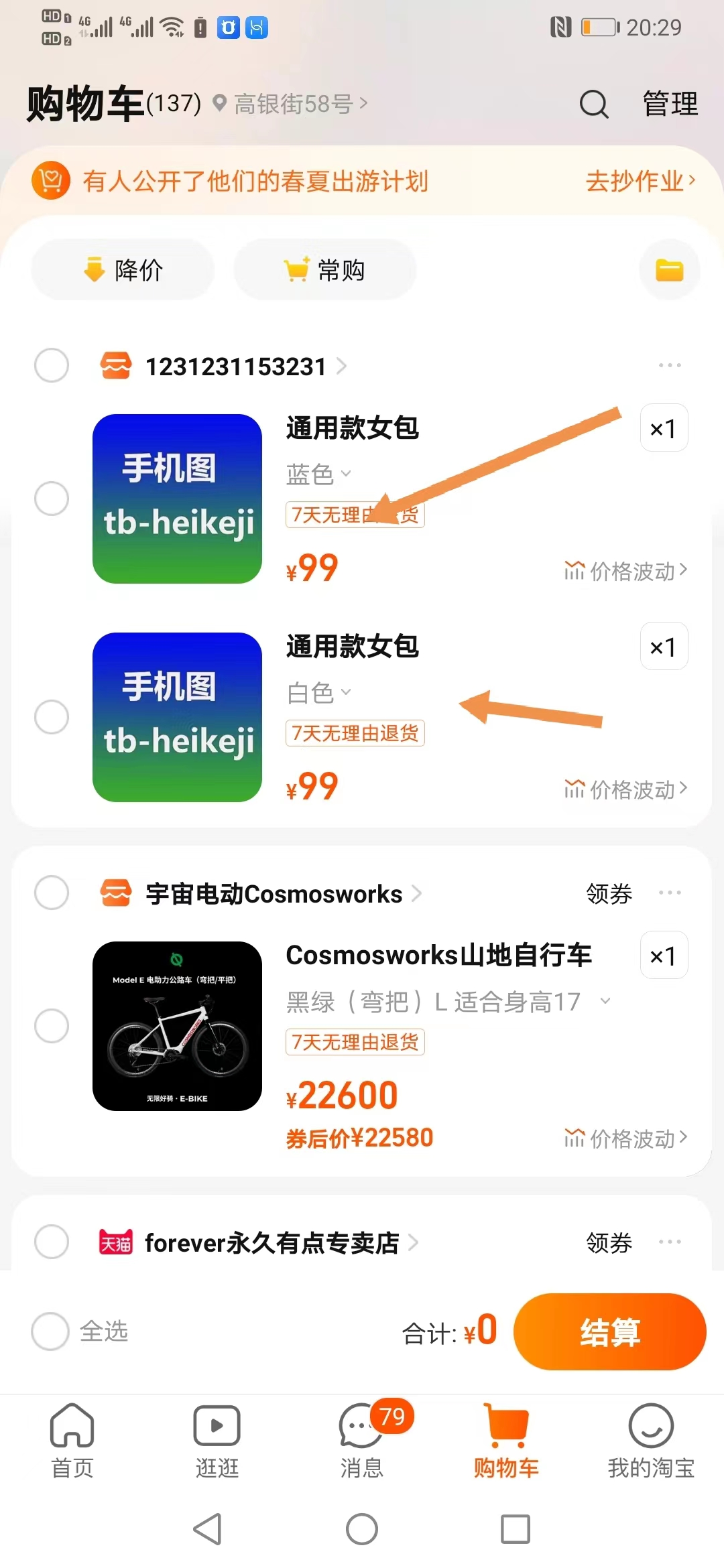Check the blue 通用款女包 item
724x1568 pixels.
[52, 499]
